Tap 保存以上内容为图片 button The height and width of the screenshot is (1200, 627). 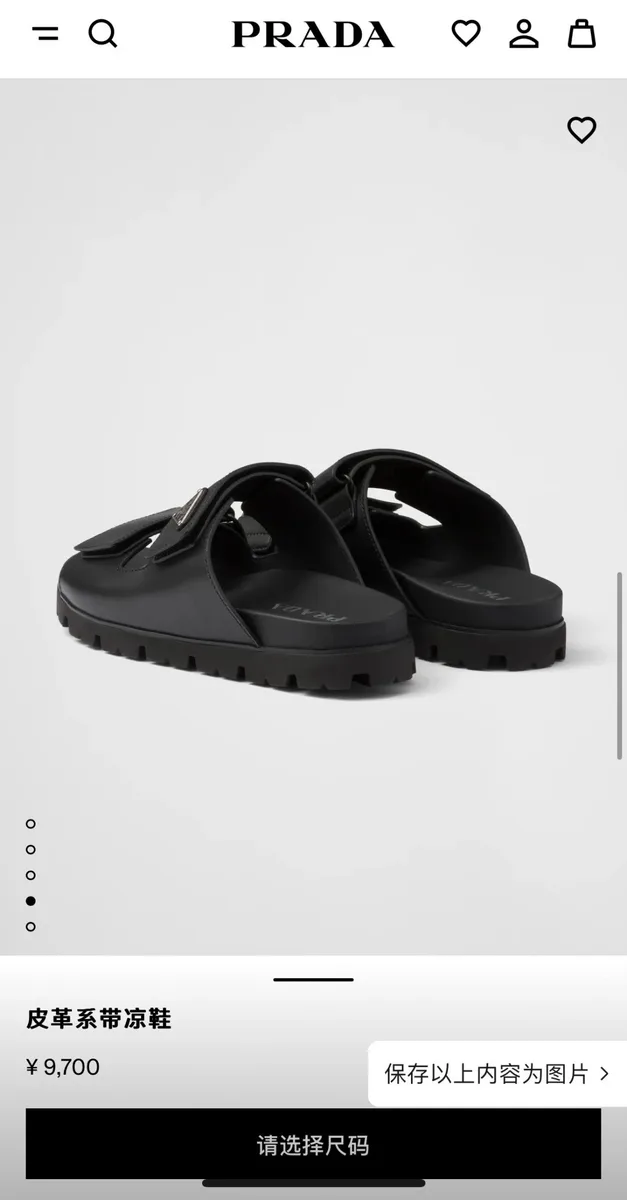(497, 1074)
